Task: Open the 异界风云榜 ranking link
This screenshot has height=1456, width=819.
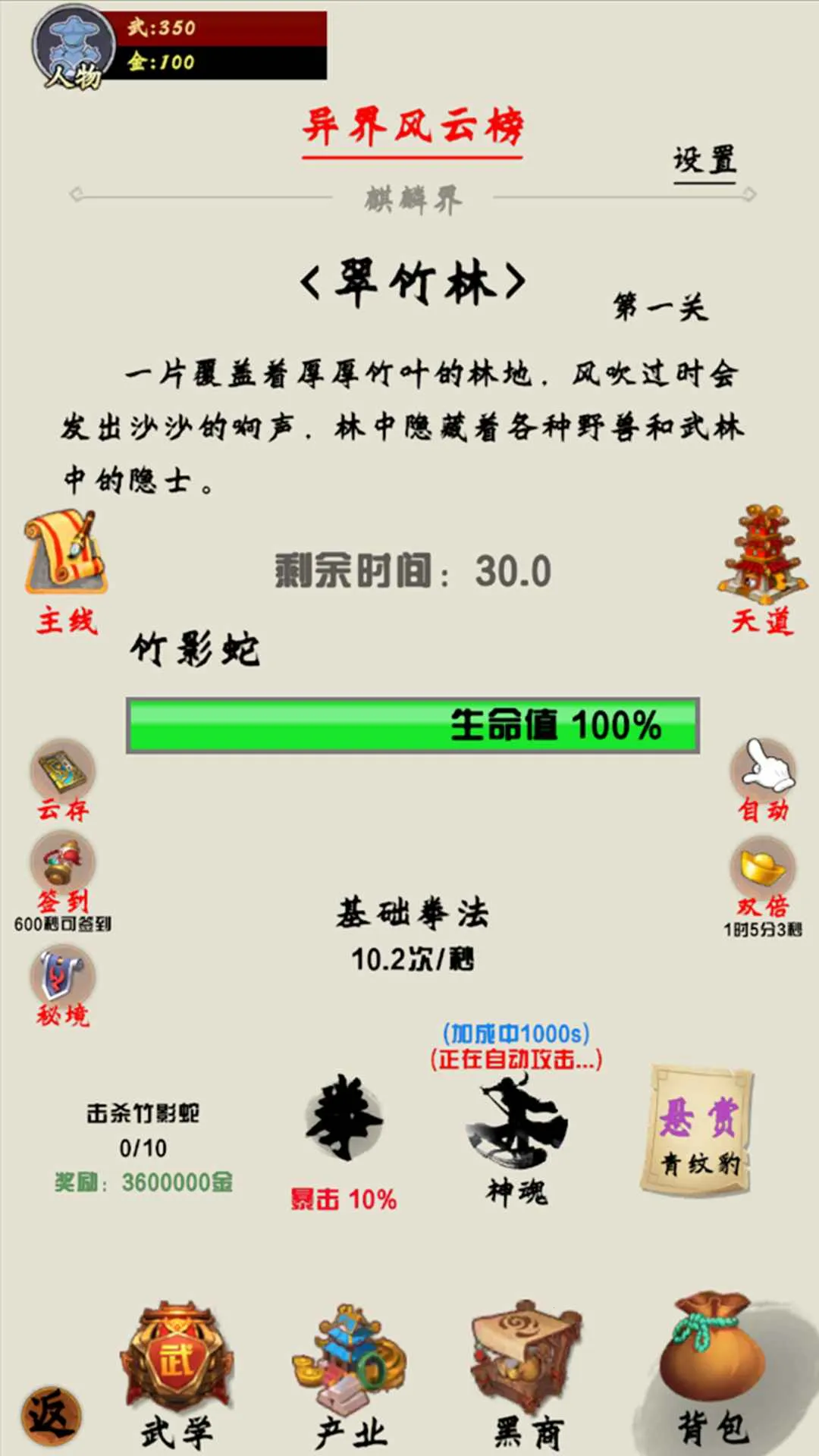Action: [412, 127]
